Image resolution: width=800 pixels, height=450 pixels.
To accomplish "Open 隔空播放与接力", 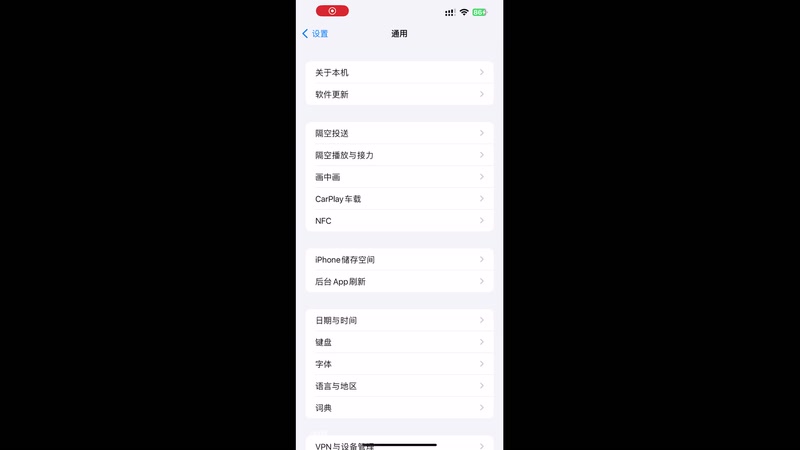I will tap(399, 155).
